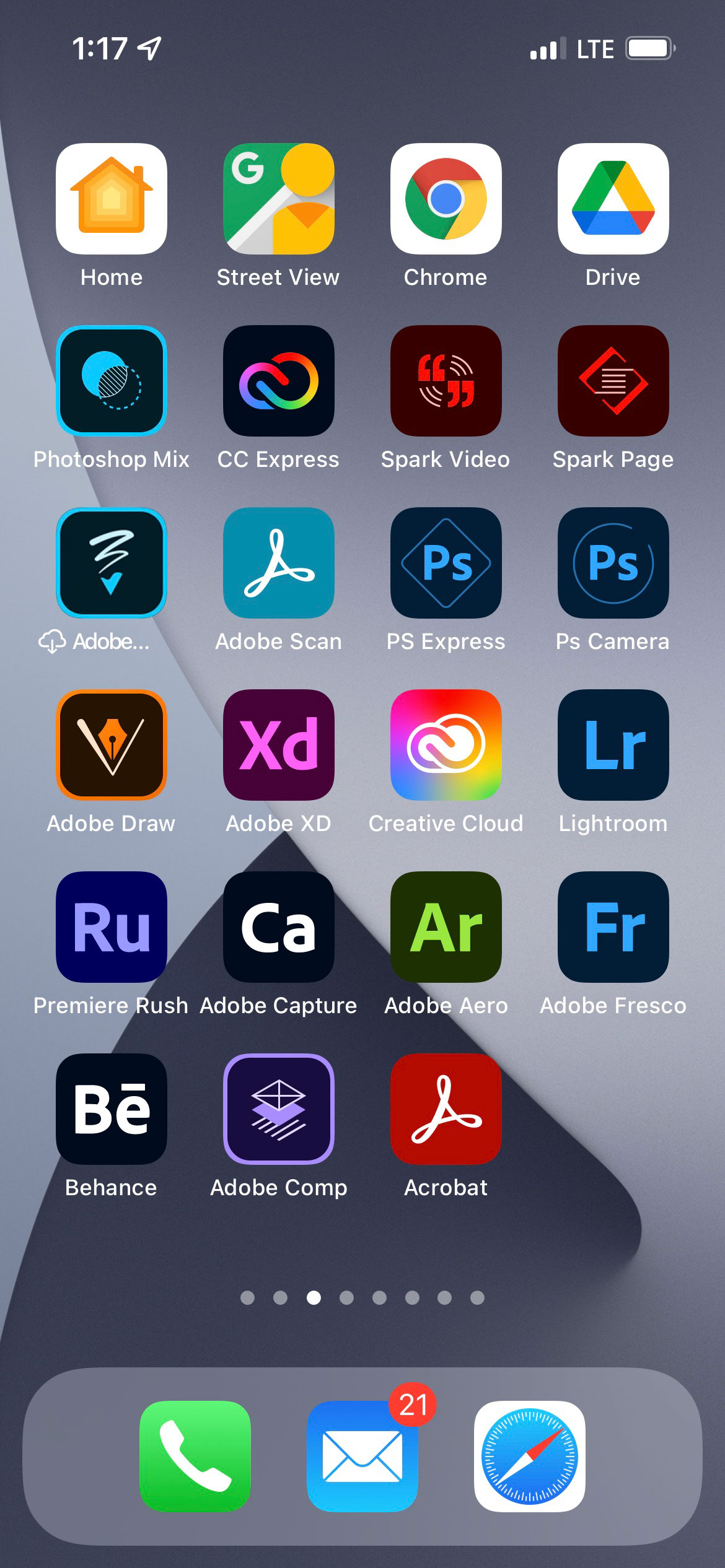Open Ps Camera app
725x1568 pixels.
point(613,563)
